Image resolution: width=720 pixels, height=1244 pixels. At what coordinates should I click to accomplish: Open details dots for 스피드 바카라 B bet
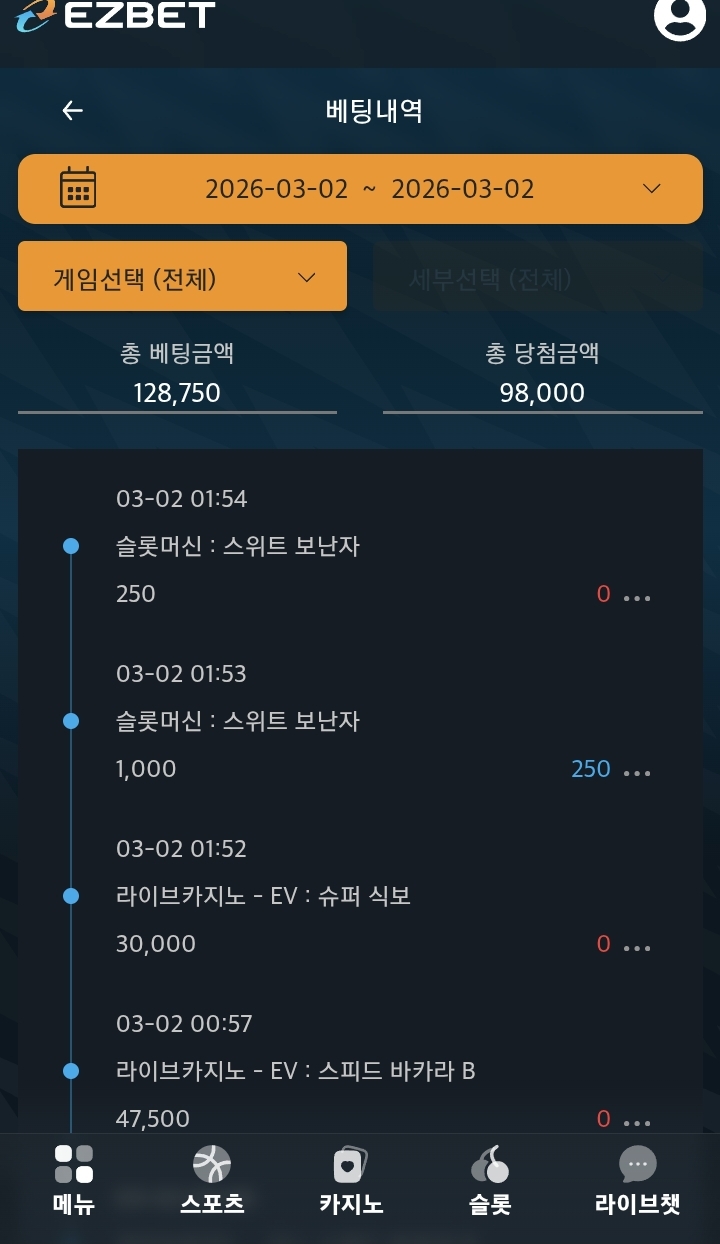click(x=637, y=1122)
